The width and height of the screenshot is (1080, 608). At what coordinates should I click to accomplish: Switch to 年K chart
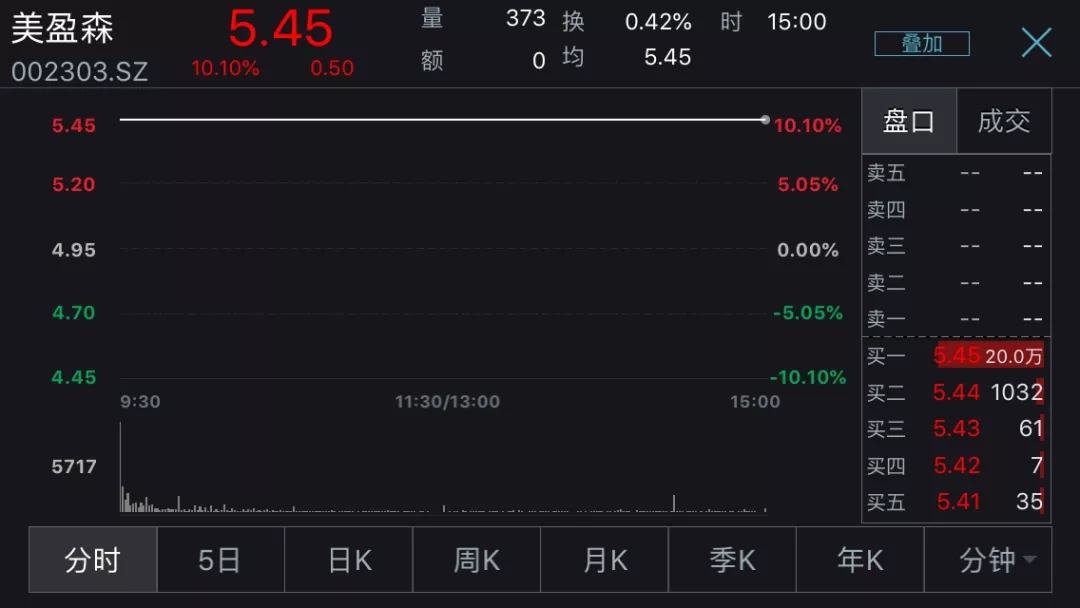860,560
